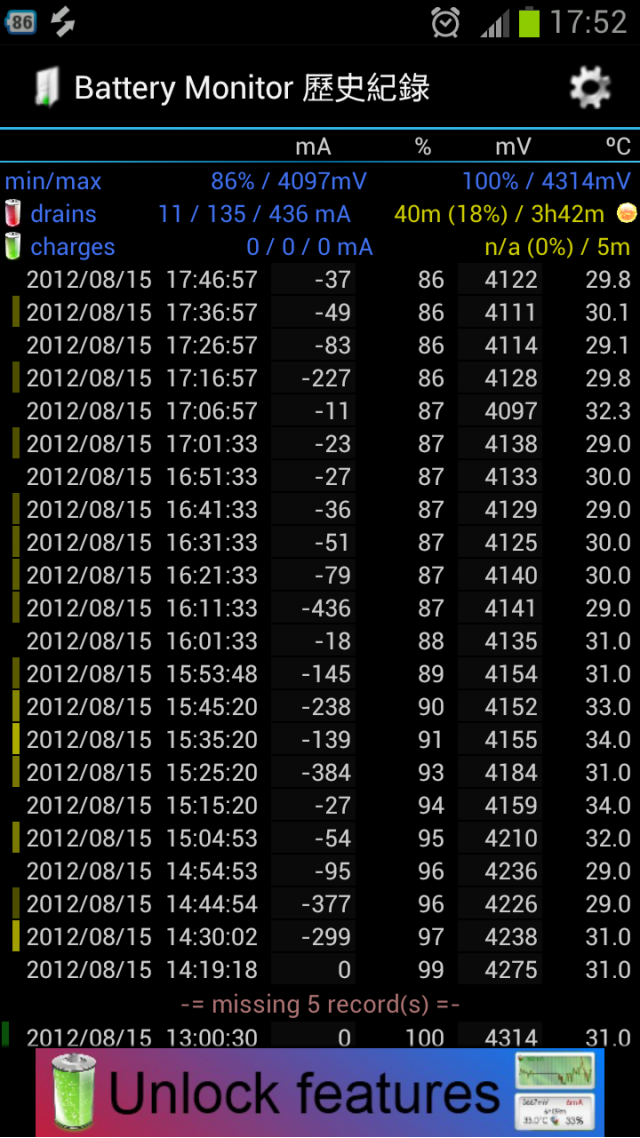This screenshot has width=640, height=1138.
Task: Open the settings gear
Action: pos(590,88)
